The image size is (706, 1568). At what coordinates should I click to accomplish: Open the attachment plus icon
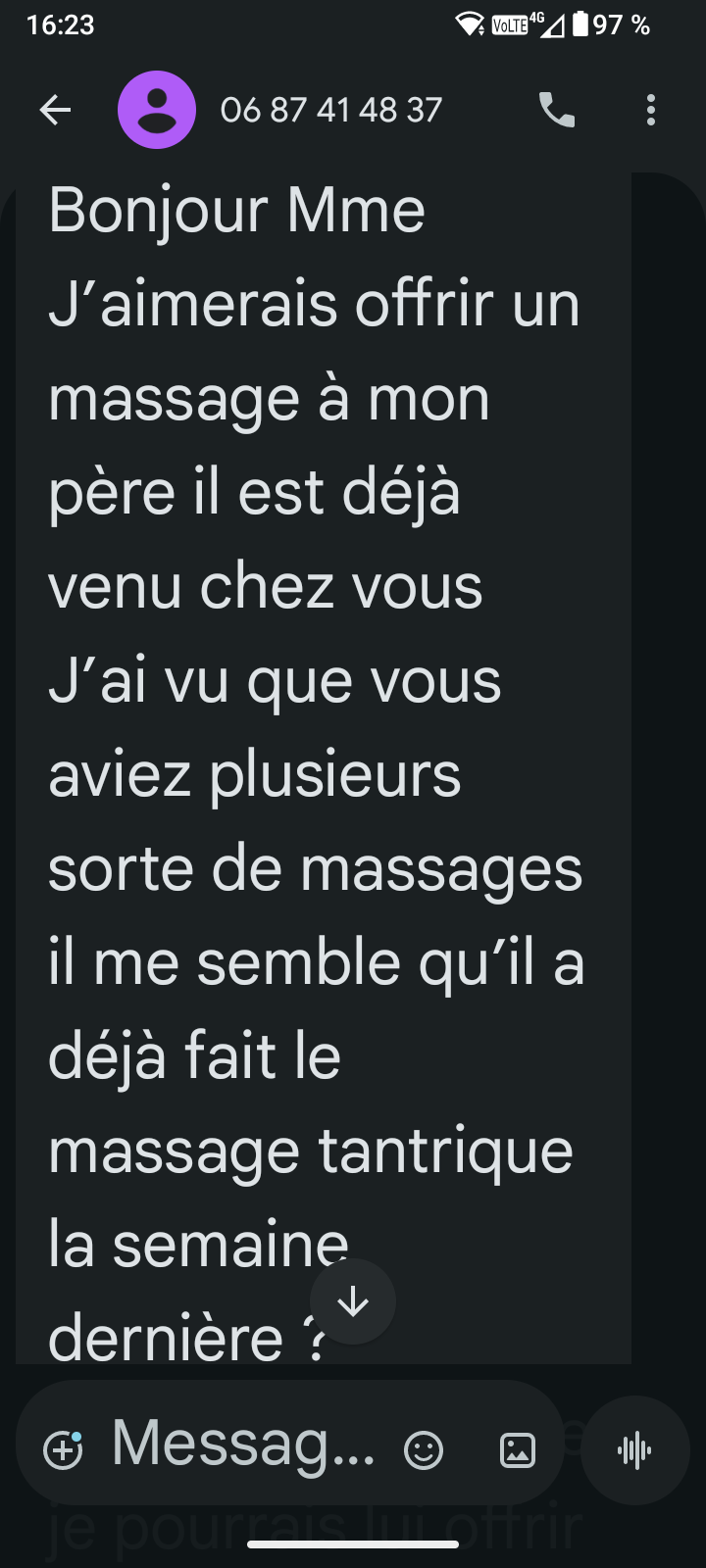pos(63,1450)
